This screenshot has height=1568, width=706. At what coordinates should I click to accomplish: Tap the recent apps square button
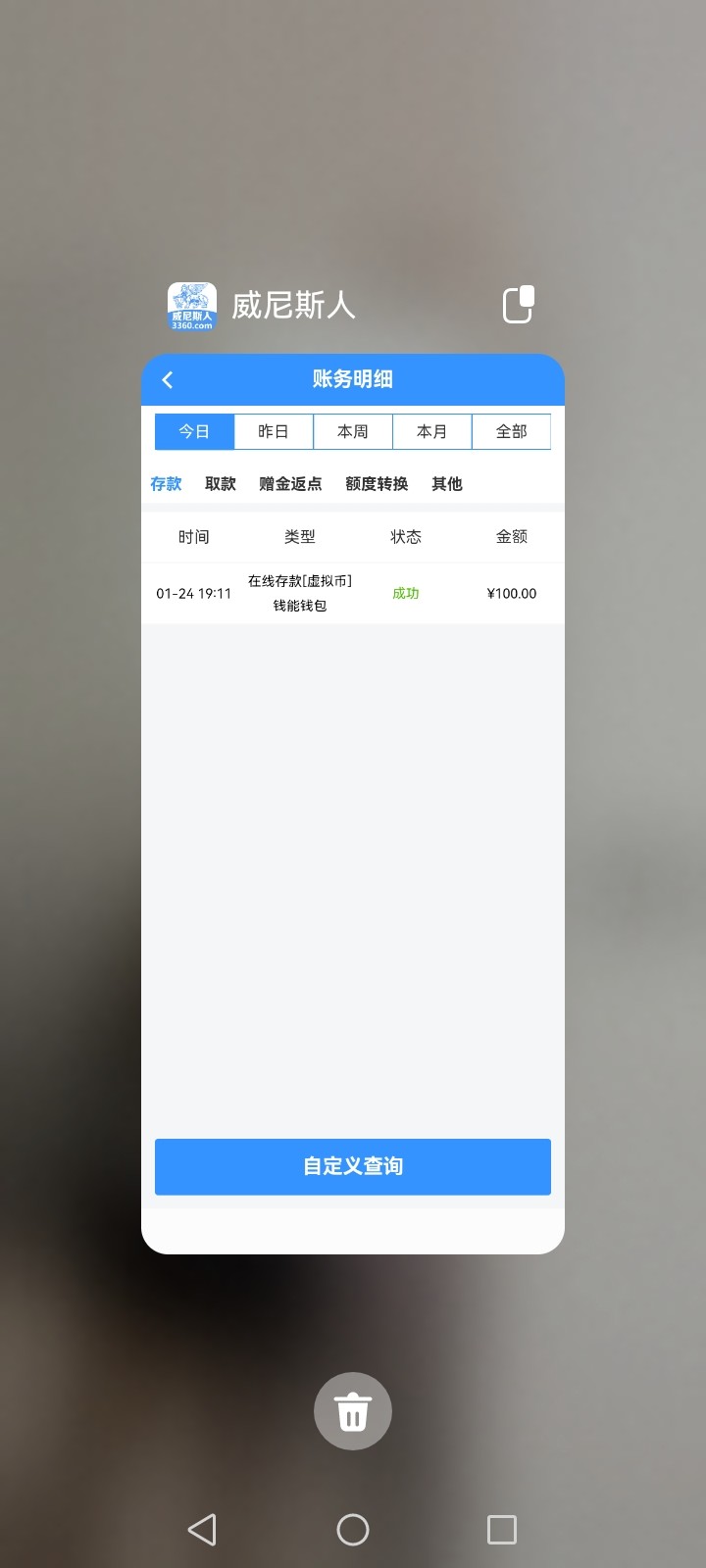click(x=502, y=1529)
